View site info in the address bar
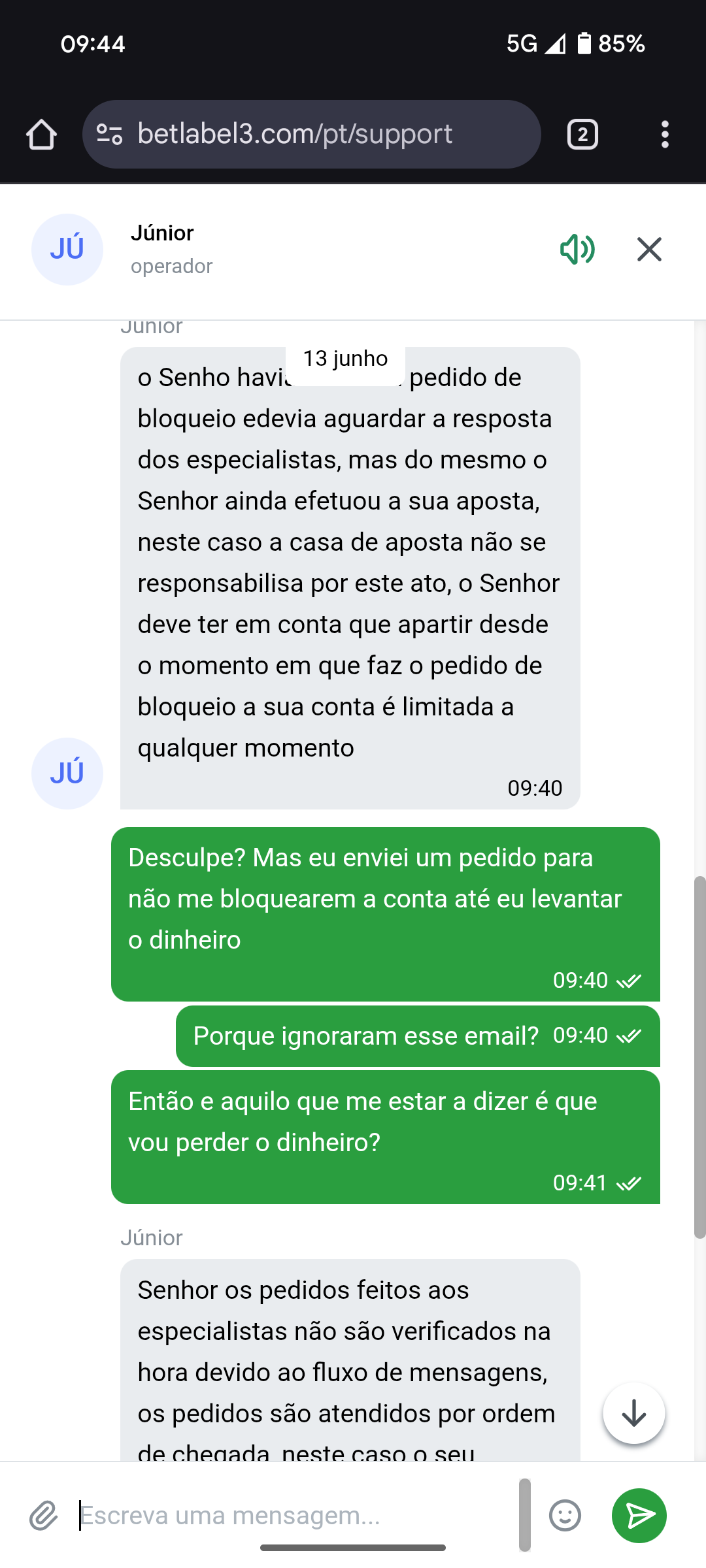The height and width of the screenshot is (1568, 706). click(110, 135)
